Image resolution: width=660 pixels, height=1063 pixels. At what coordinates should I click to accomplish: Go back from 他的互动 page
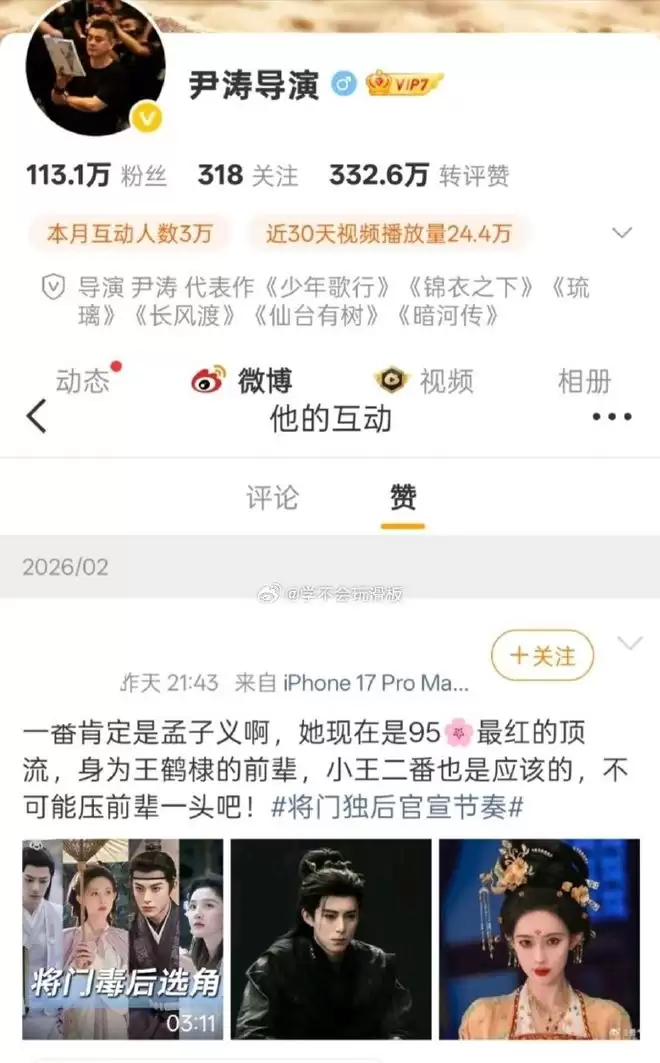[36, 416]
